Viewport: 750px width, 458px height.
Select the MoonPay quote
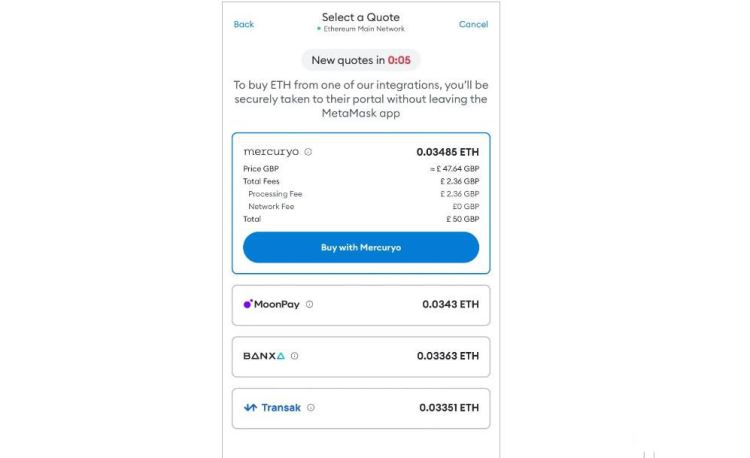pyautogui.click(x=361, y=305)
